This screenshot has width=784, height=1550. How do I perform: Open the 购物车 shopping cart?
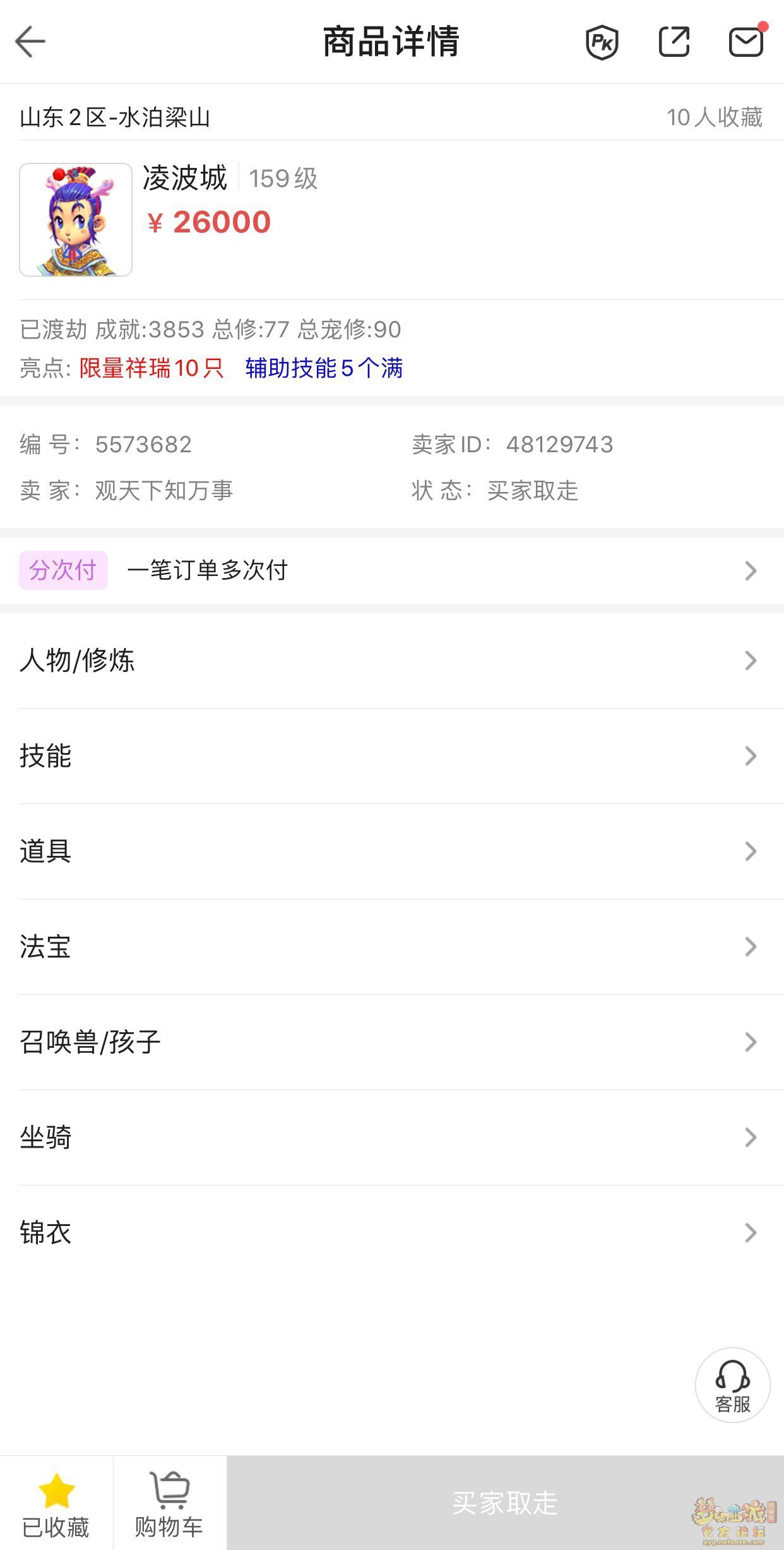click(x=170, y=1503)
